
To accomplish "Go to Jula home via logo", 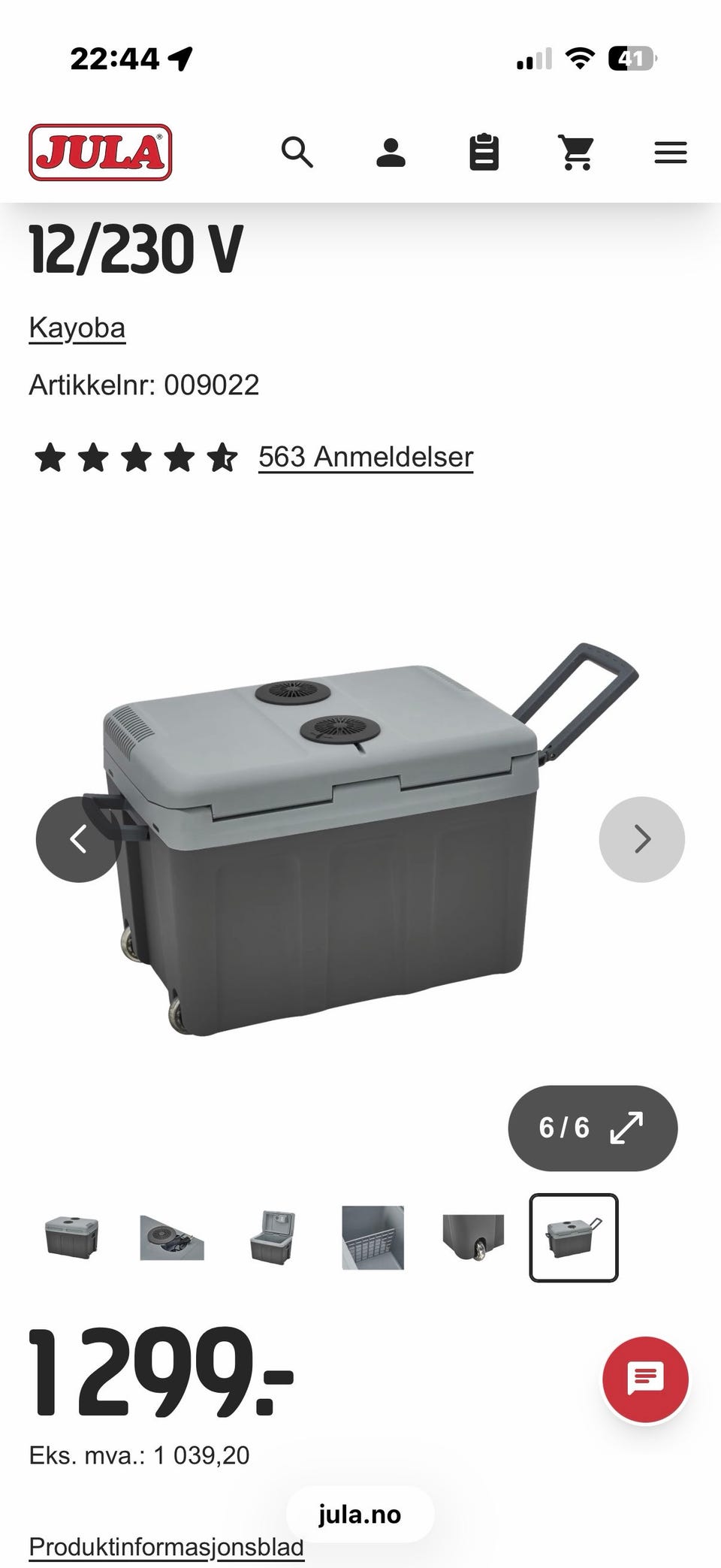I will point(101,153).
